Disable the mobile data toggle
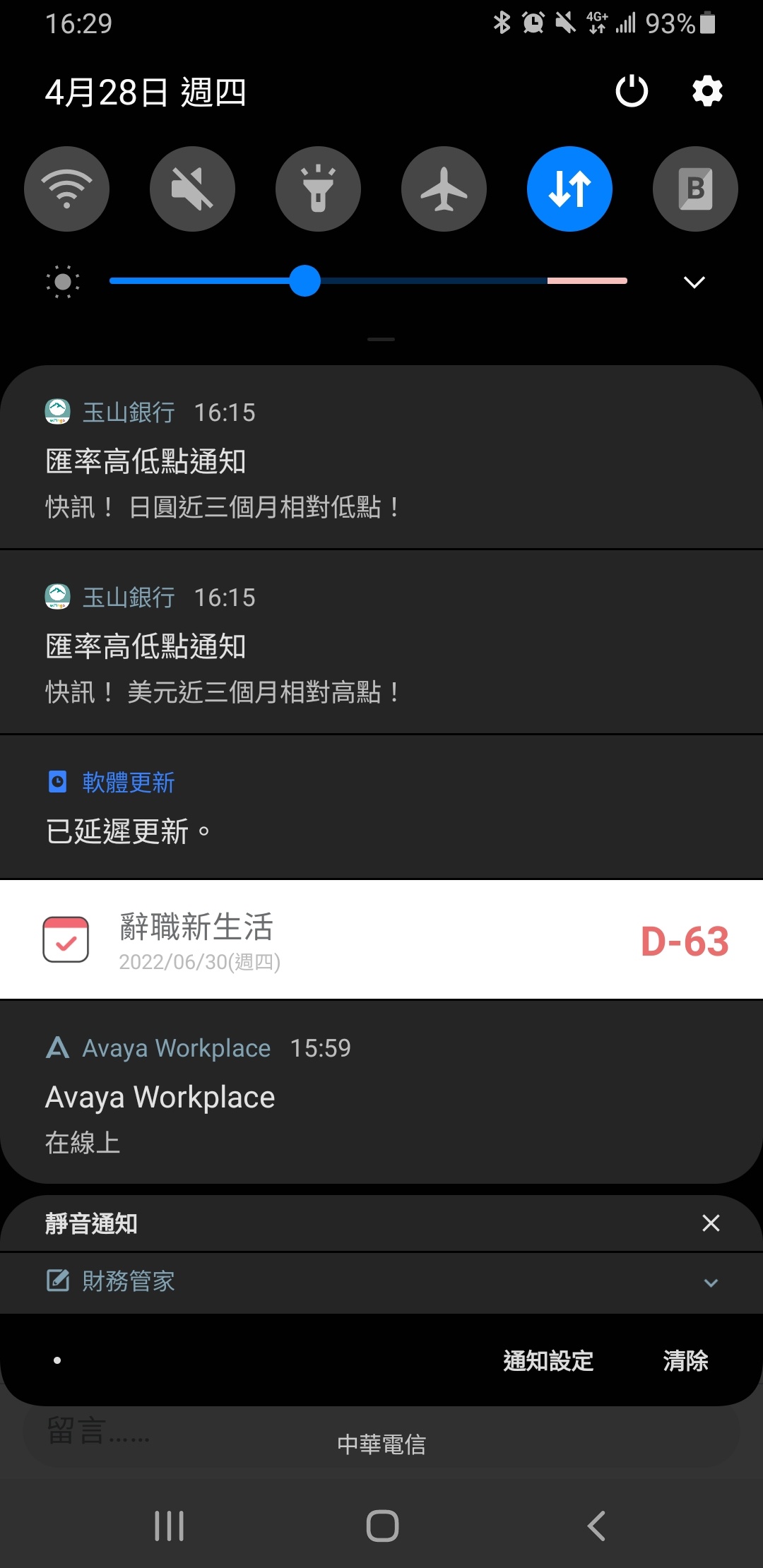763x1568 pixels. [569, 189]
